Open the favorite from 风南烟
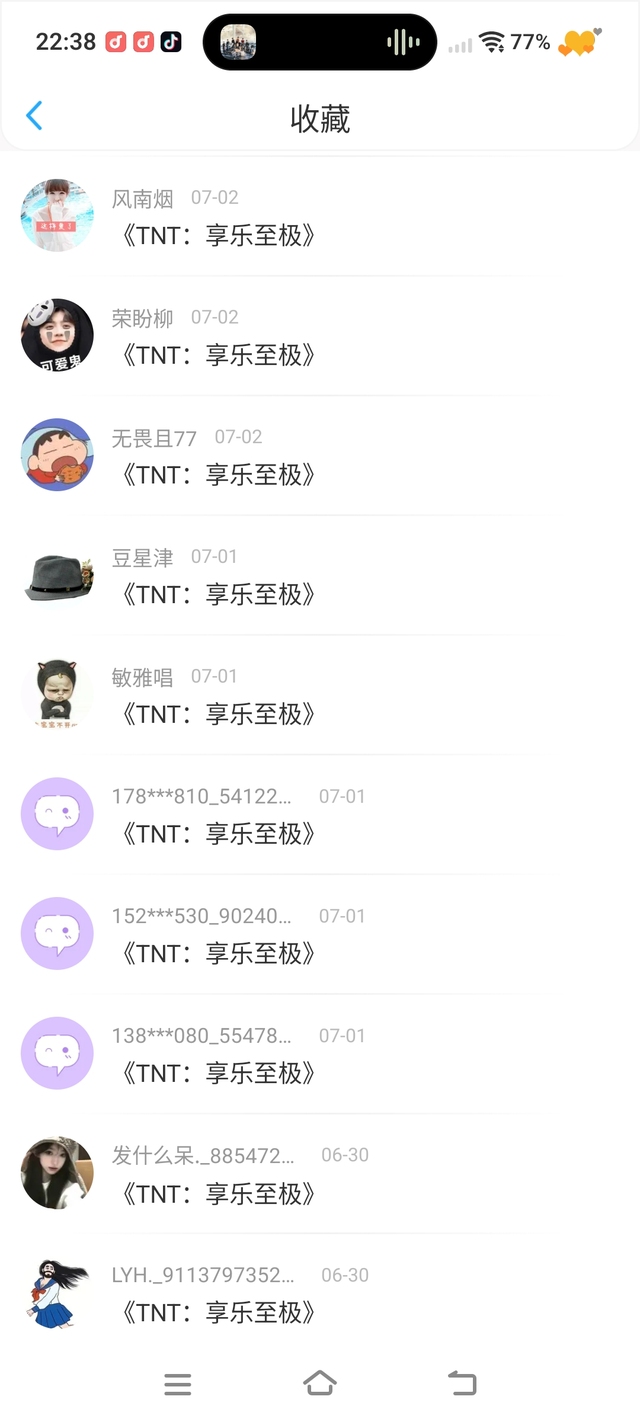Image resolution: width=640 pixels, height=1422 pixels. [218, 235]
